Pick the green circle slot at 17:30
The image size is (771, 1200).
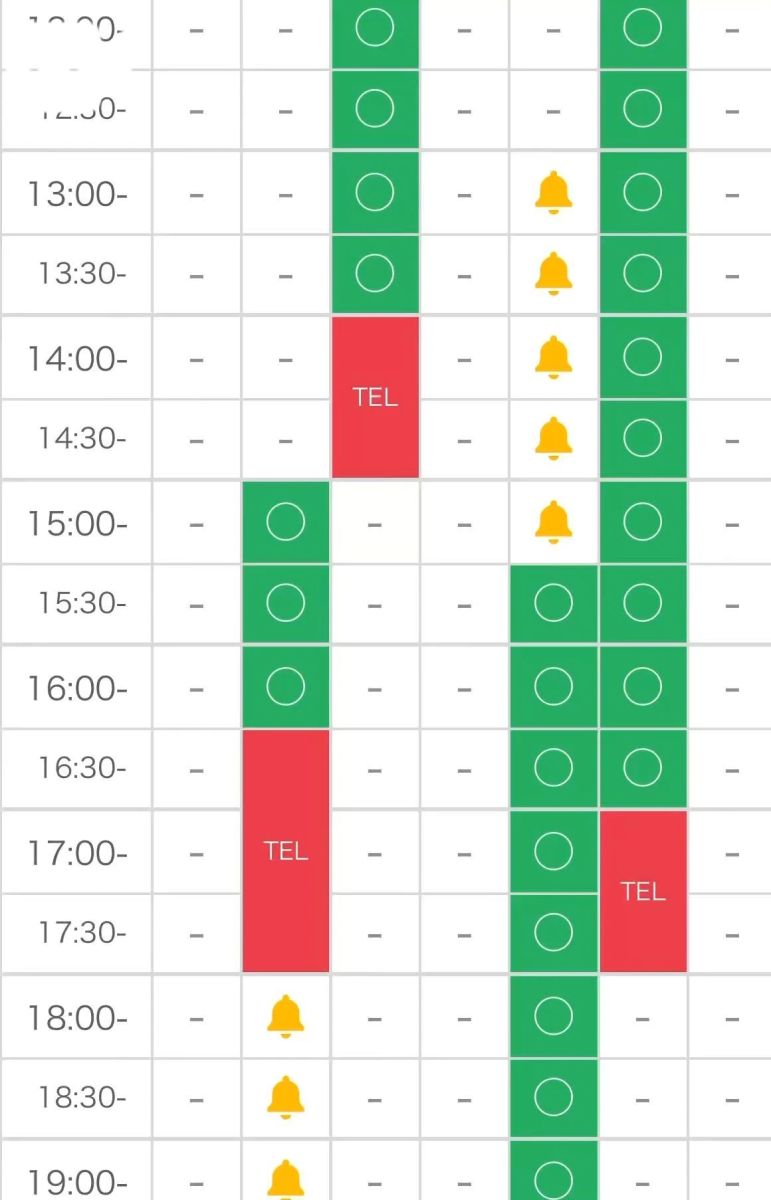point(553,932)
